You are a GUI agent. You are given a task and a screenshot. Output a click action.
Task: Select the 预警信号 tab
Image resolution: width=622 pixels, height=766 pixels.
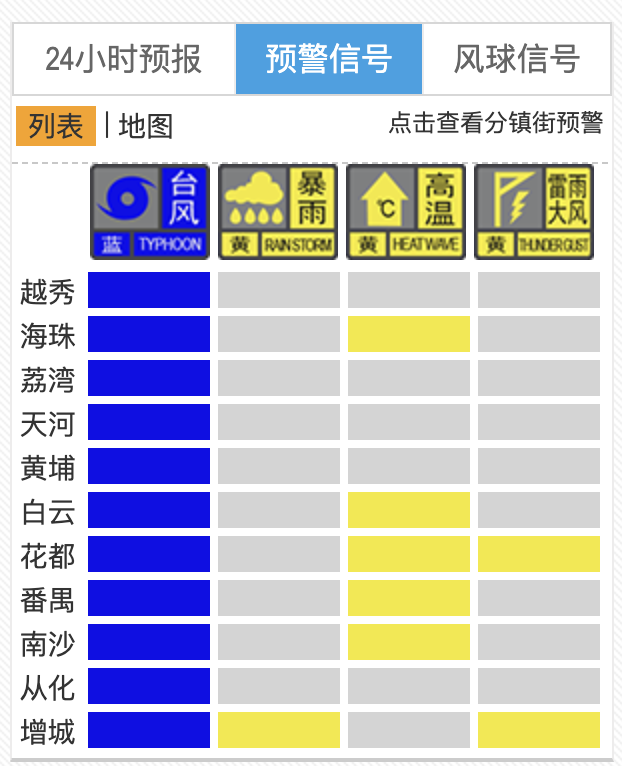(329, 59)
